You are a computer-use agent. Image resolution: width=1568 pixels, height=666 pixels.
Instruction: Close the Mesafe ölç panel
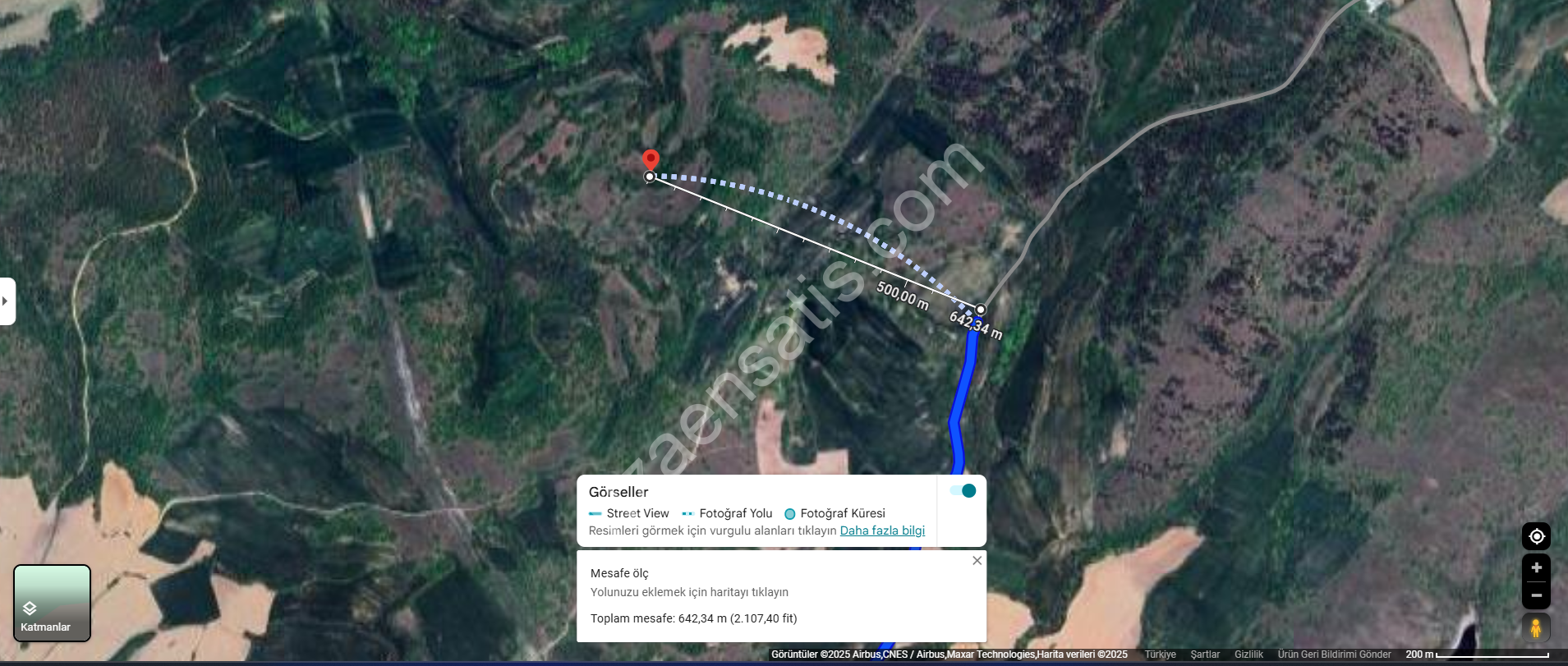pyautogui.click(x=977, y=561)
